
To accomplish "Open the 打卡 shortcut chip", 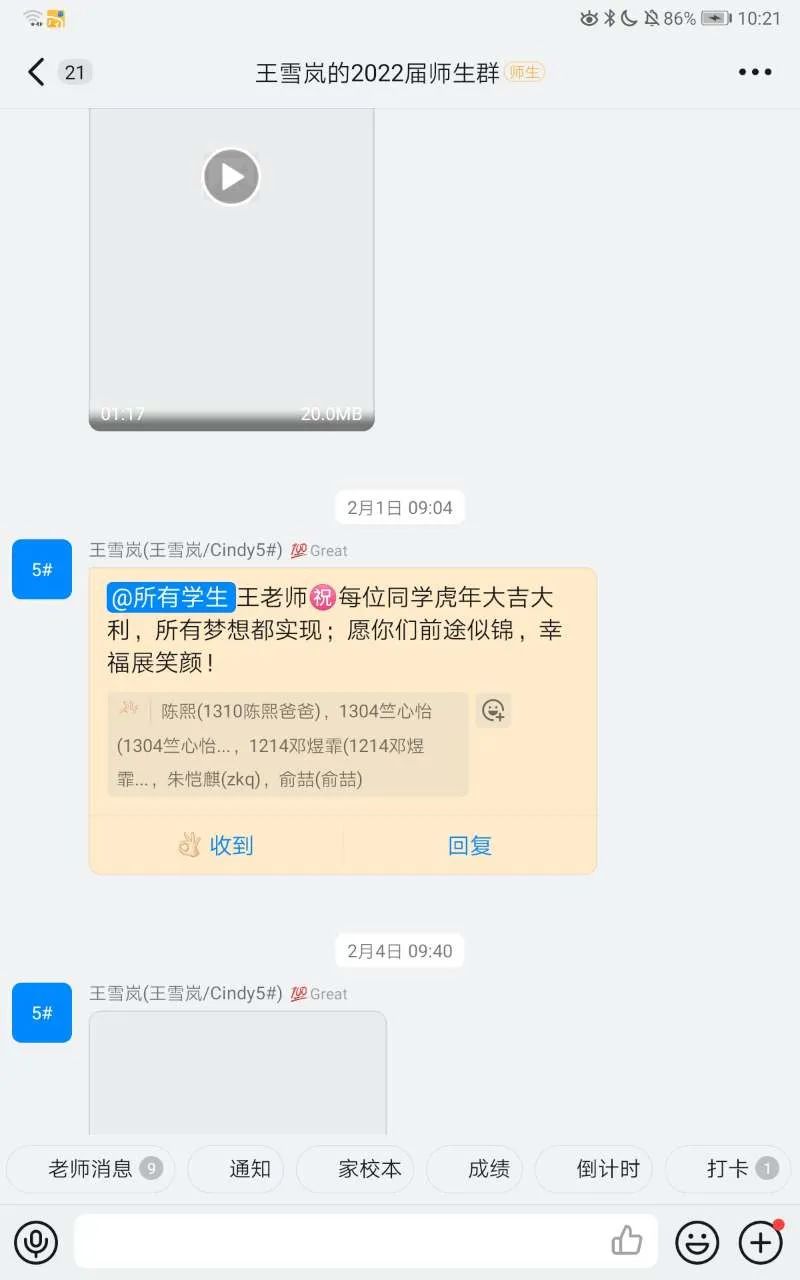I will pyautogui.click(x=727, y=1168).
